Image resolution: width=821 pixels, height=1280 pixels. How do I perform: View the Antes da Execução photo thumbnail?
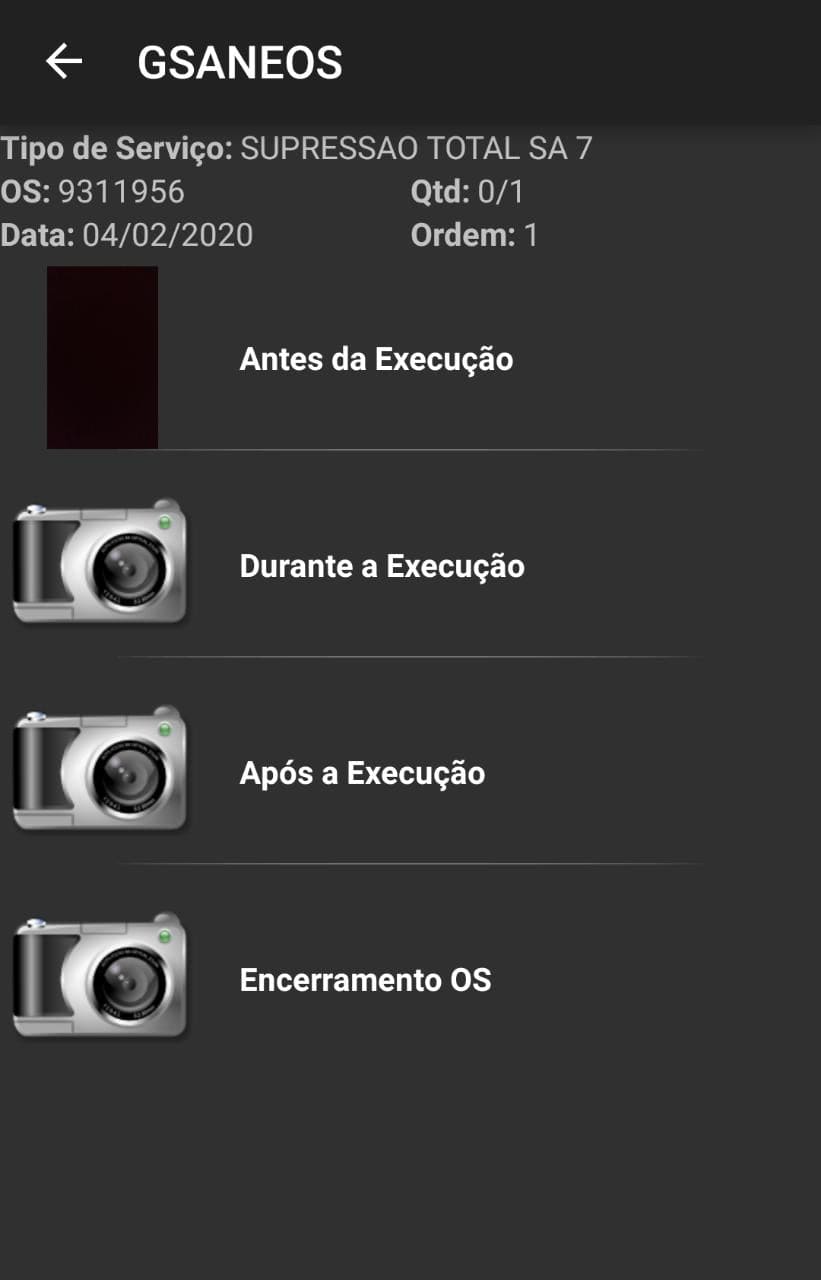point(100,357)
